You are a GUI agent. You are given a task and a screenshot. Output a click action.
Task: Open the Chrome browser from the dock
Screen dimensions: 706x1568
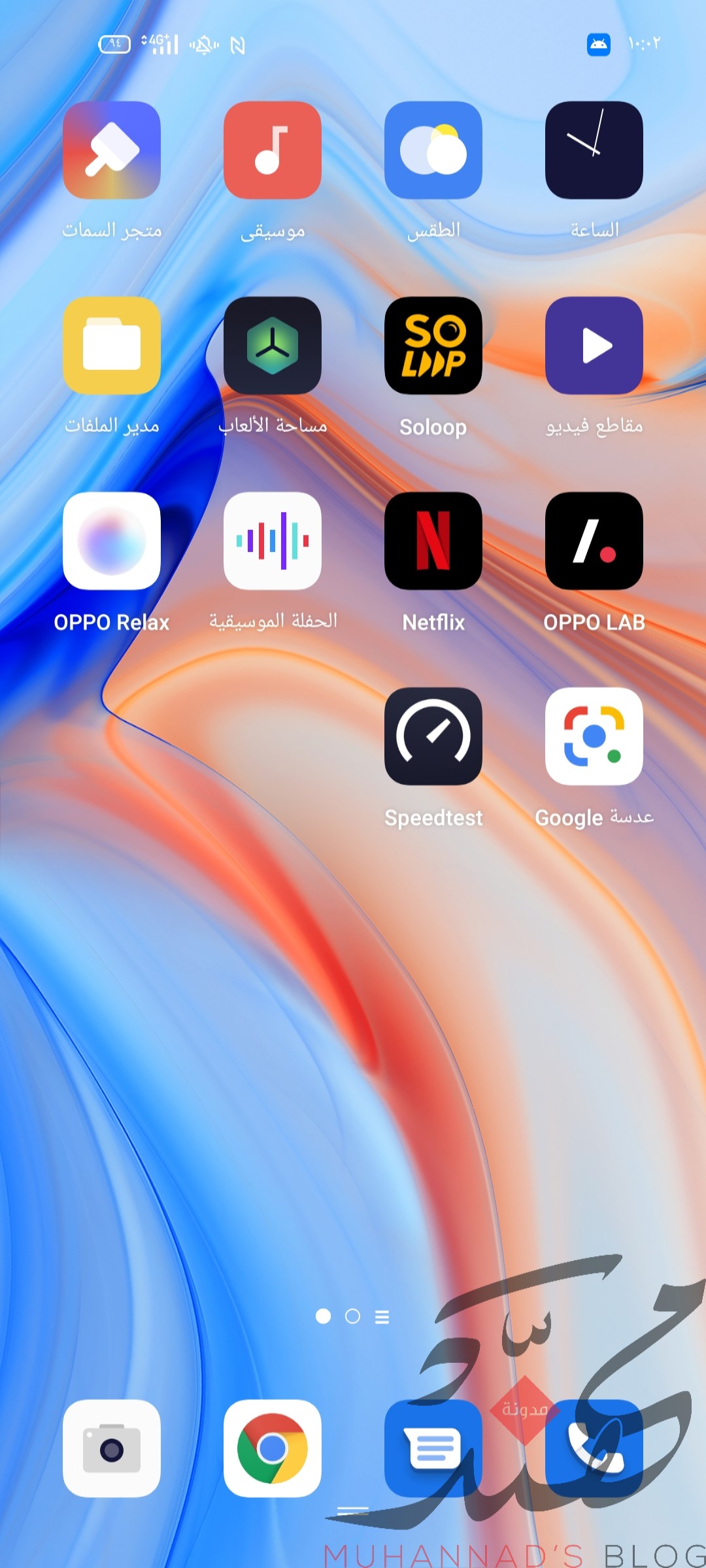273,1448
